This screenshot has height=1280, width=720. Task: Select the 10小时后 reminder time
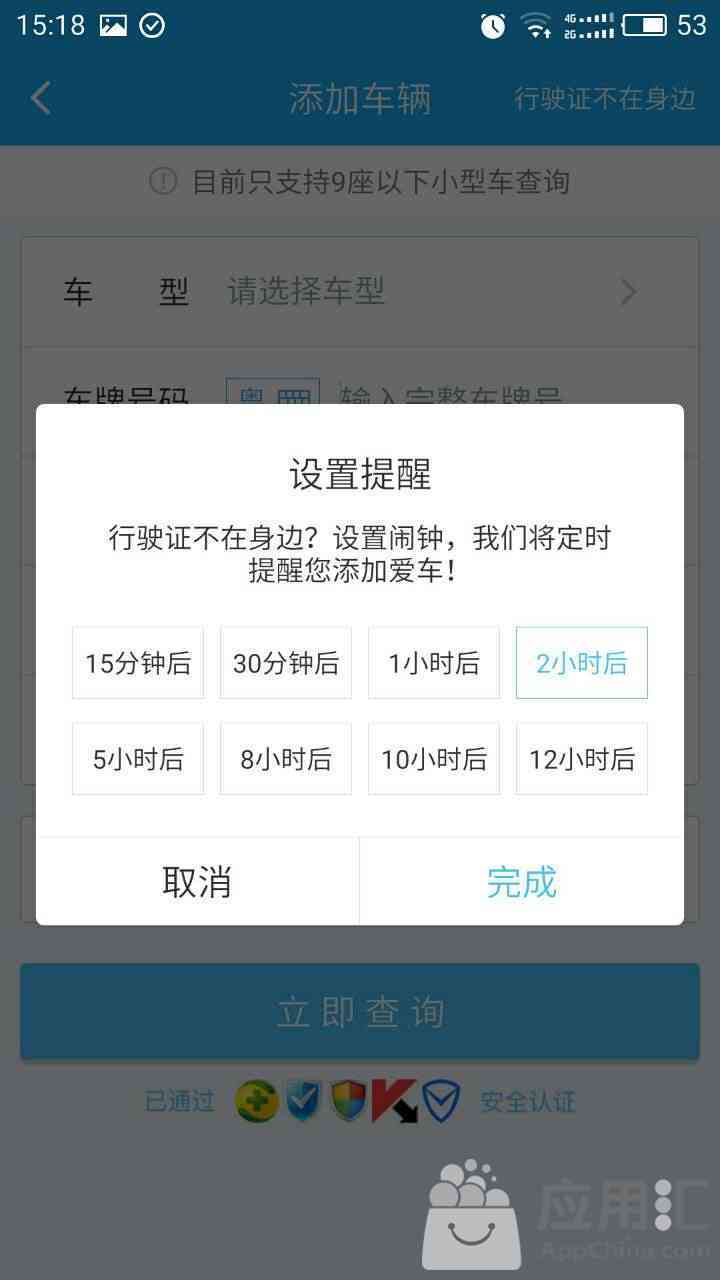pyautogui.click(x=434, y=759)
